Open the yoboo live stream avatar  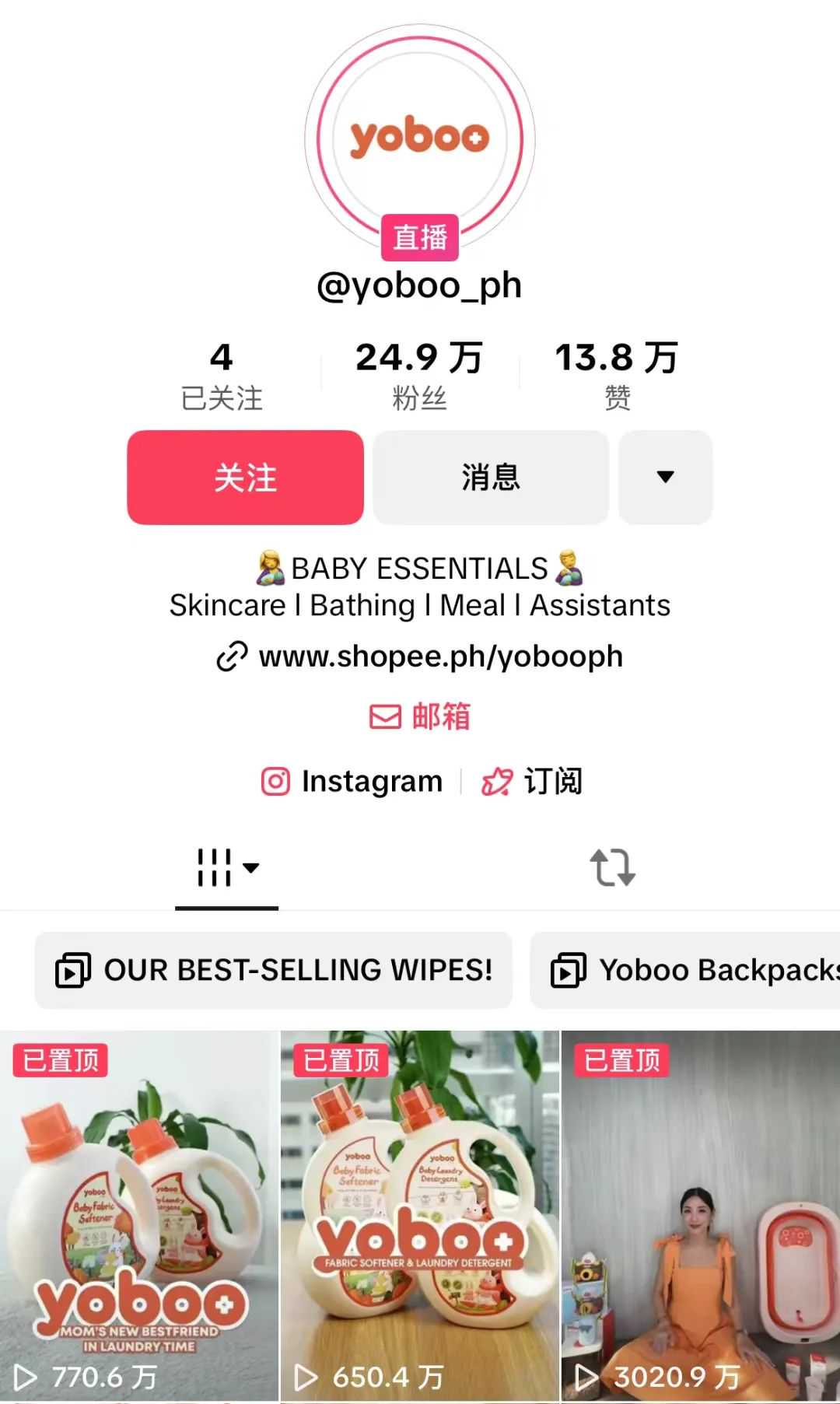click(419, 140)
